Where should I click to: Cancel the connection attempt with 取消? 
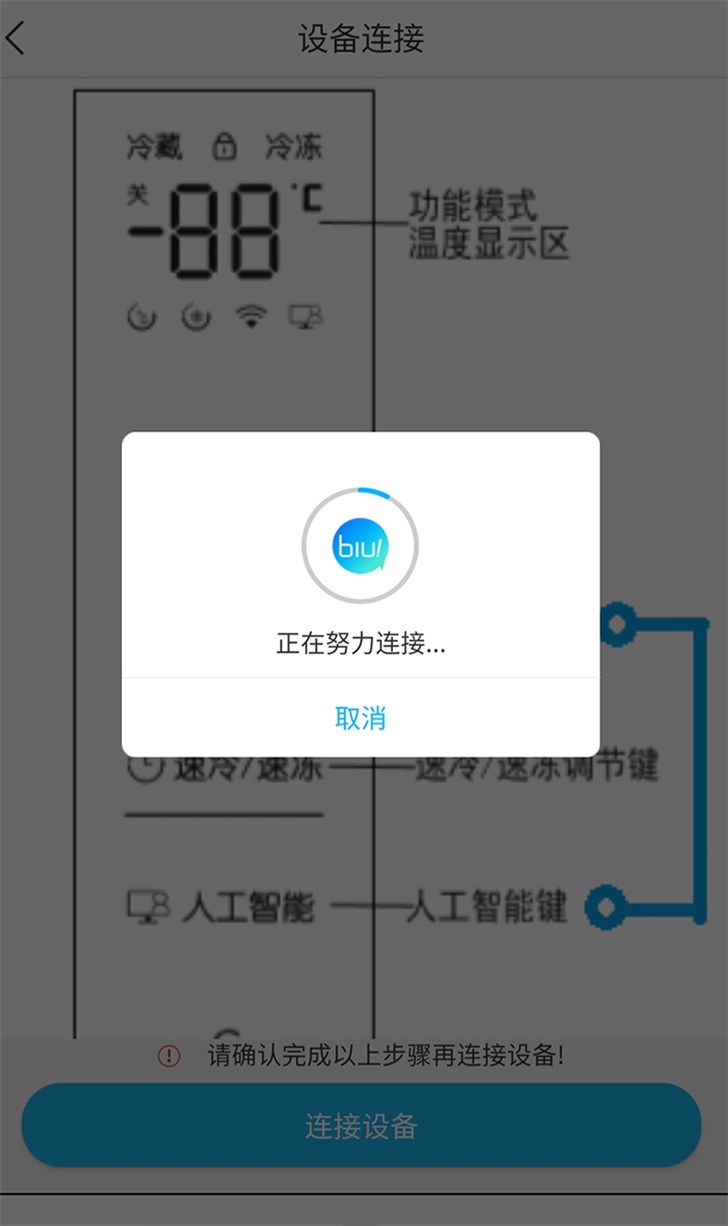coord(360,718)
